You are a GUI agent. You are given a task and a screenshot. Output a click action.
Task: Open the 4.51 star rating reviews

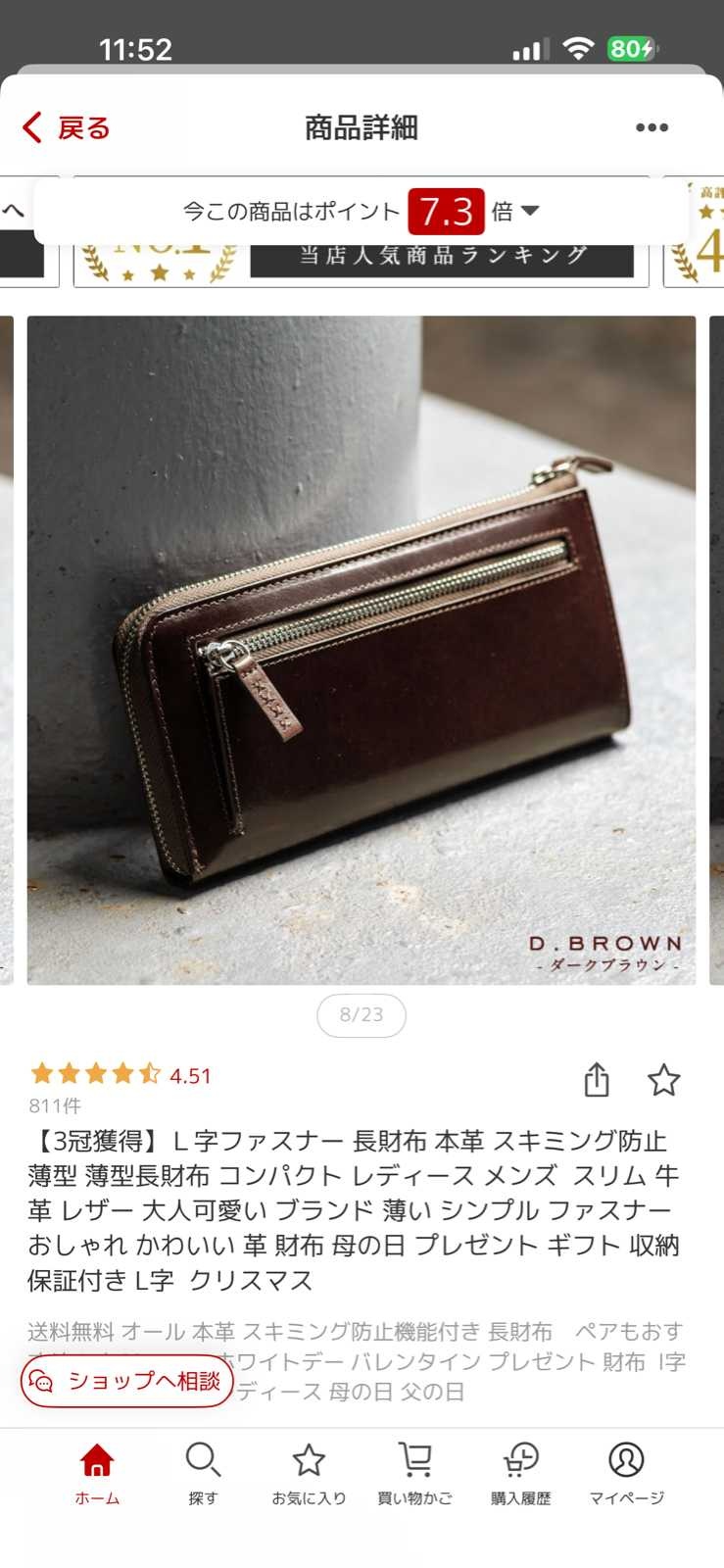[x=121, y=1075]
